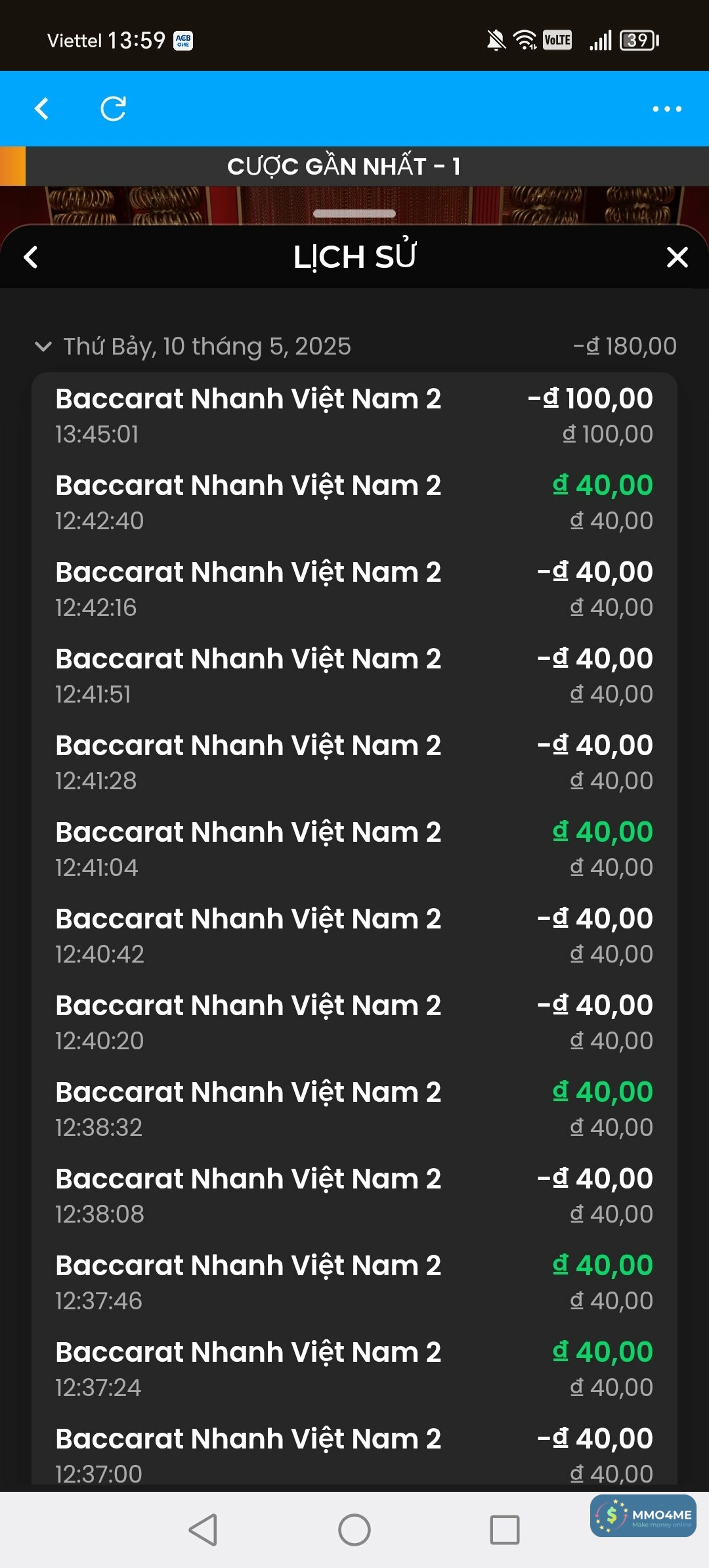Open the 13:45:01 Baccarat bet record
709x1568 pixels.
click(354, 416)
